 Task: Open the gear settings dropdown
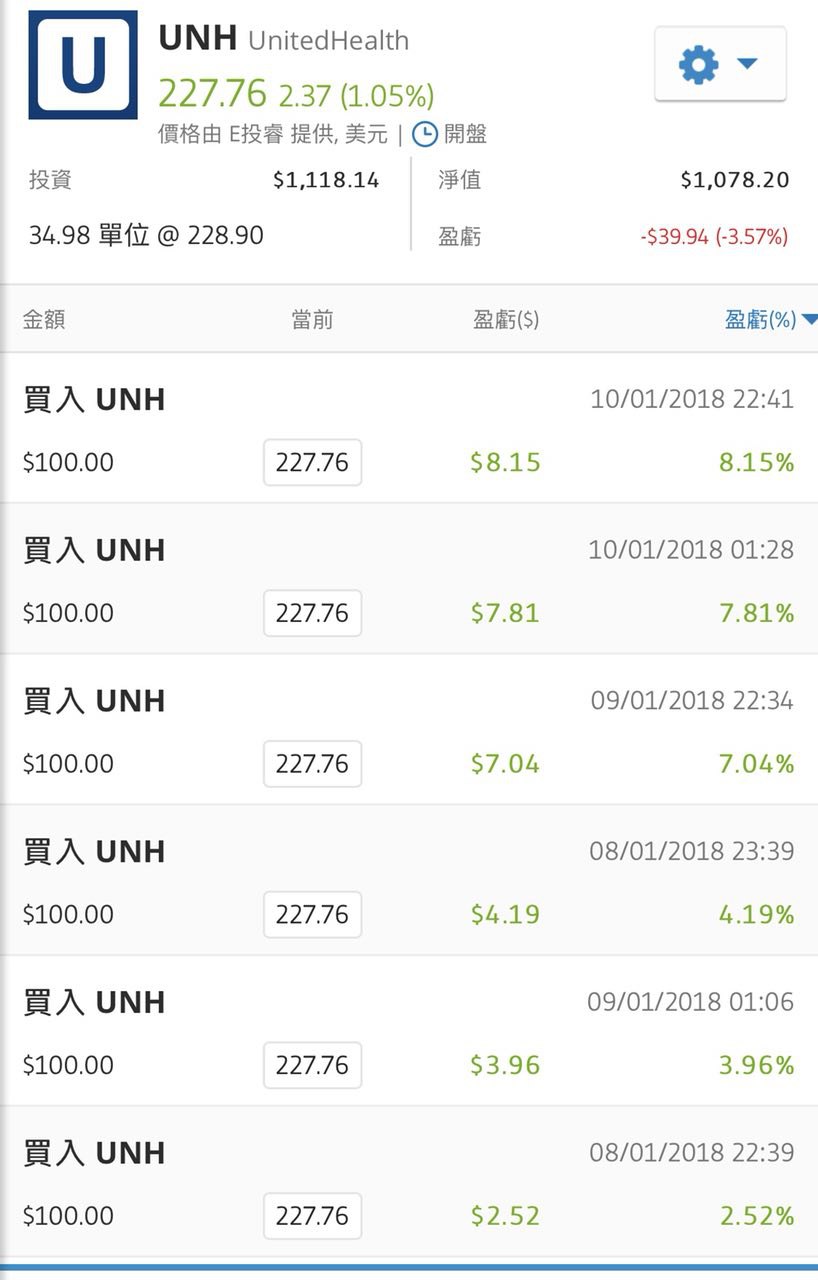(719, 65)
